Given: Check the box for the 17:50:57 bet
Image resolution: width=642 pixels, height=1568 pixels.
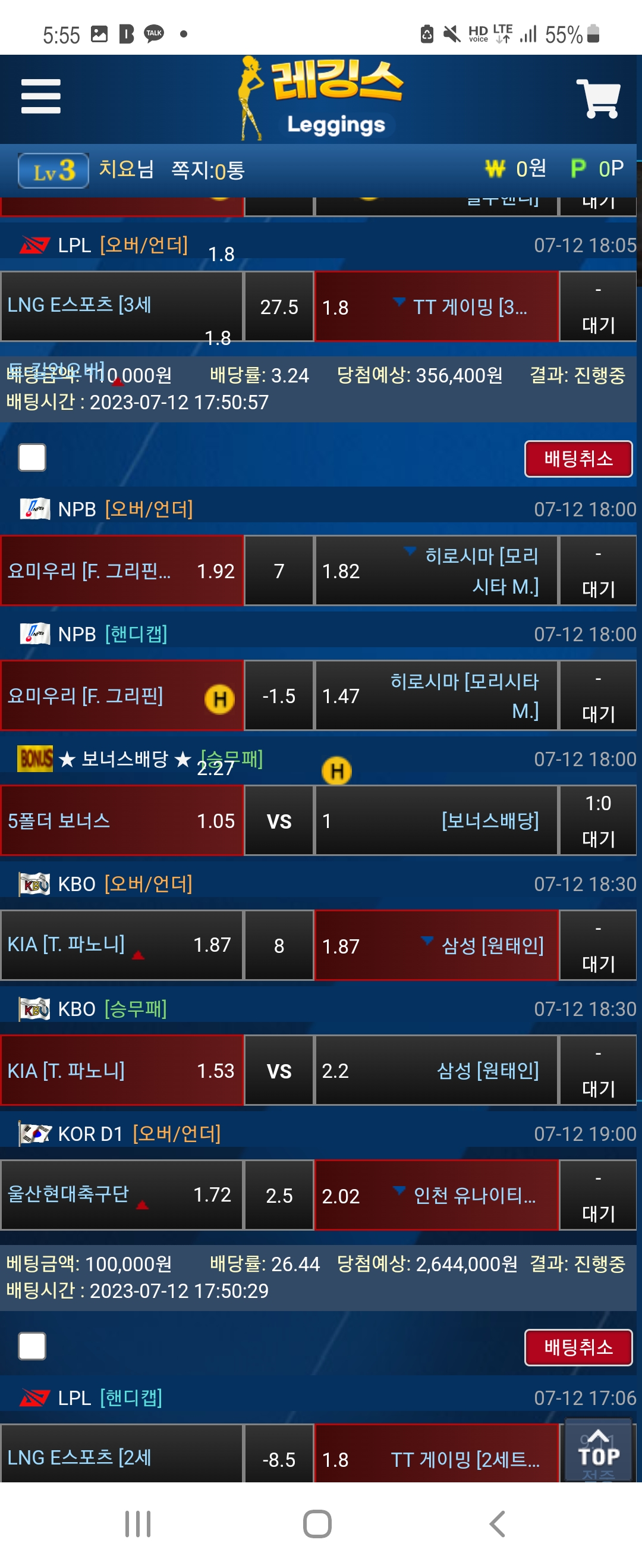Looking at the screenshot, I should (32, 457).
